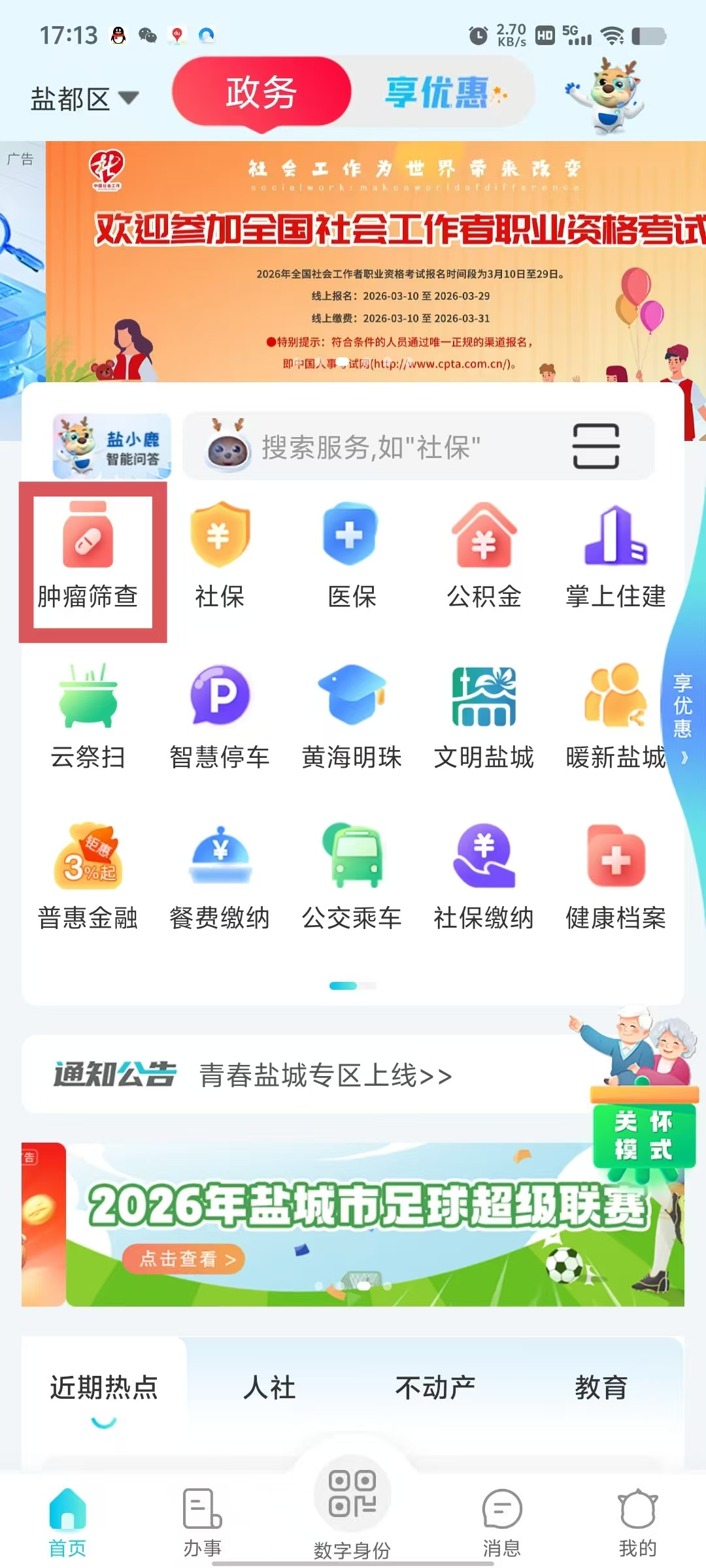Switch to the 人社 tab
Viewport: 706px width, 1568px height.
(x=269, y=1386)
